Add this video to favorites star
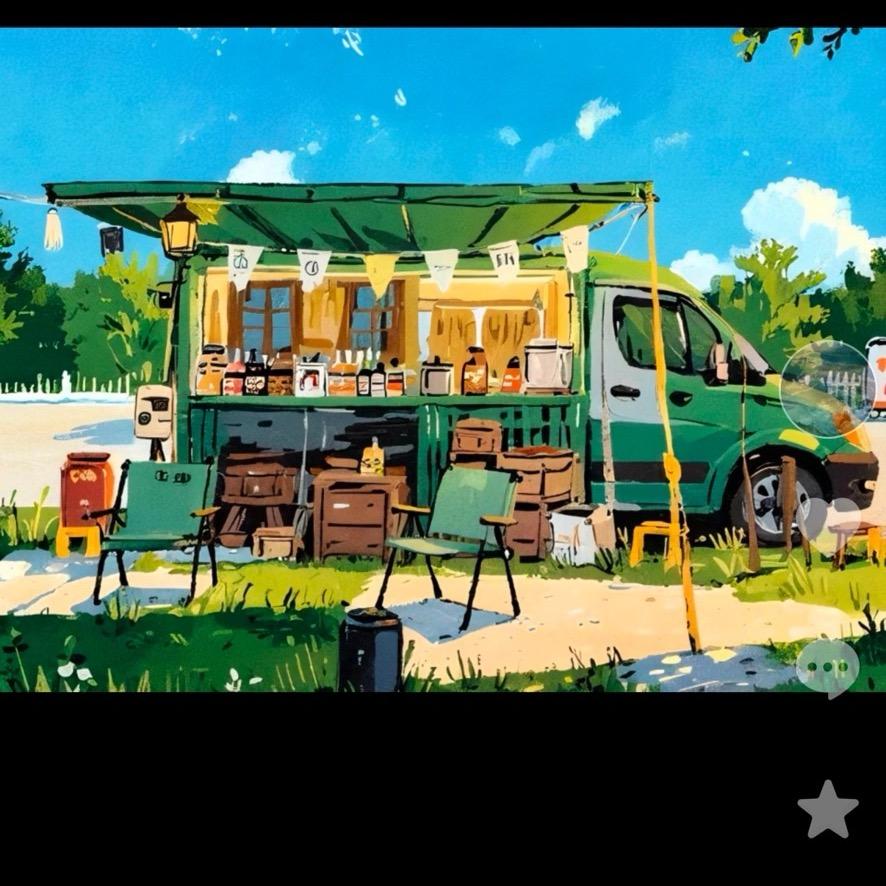The height and width of the screenshot is (886, 886). coord(828,809)
